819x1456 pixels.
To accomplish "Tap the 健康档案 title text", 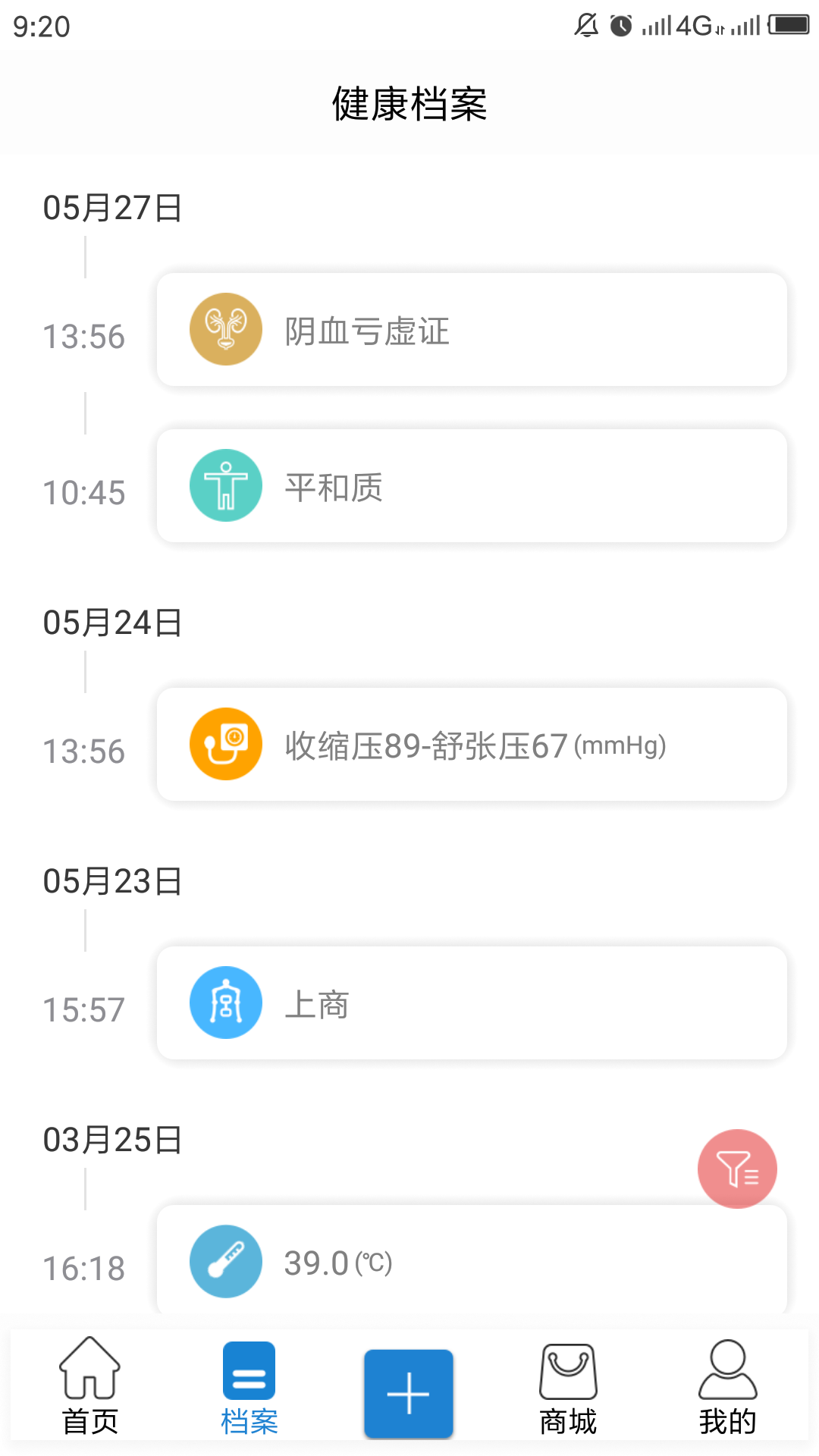I will click(409, 105).
